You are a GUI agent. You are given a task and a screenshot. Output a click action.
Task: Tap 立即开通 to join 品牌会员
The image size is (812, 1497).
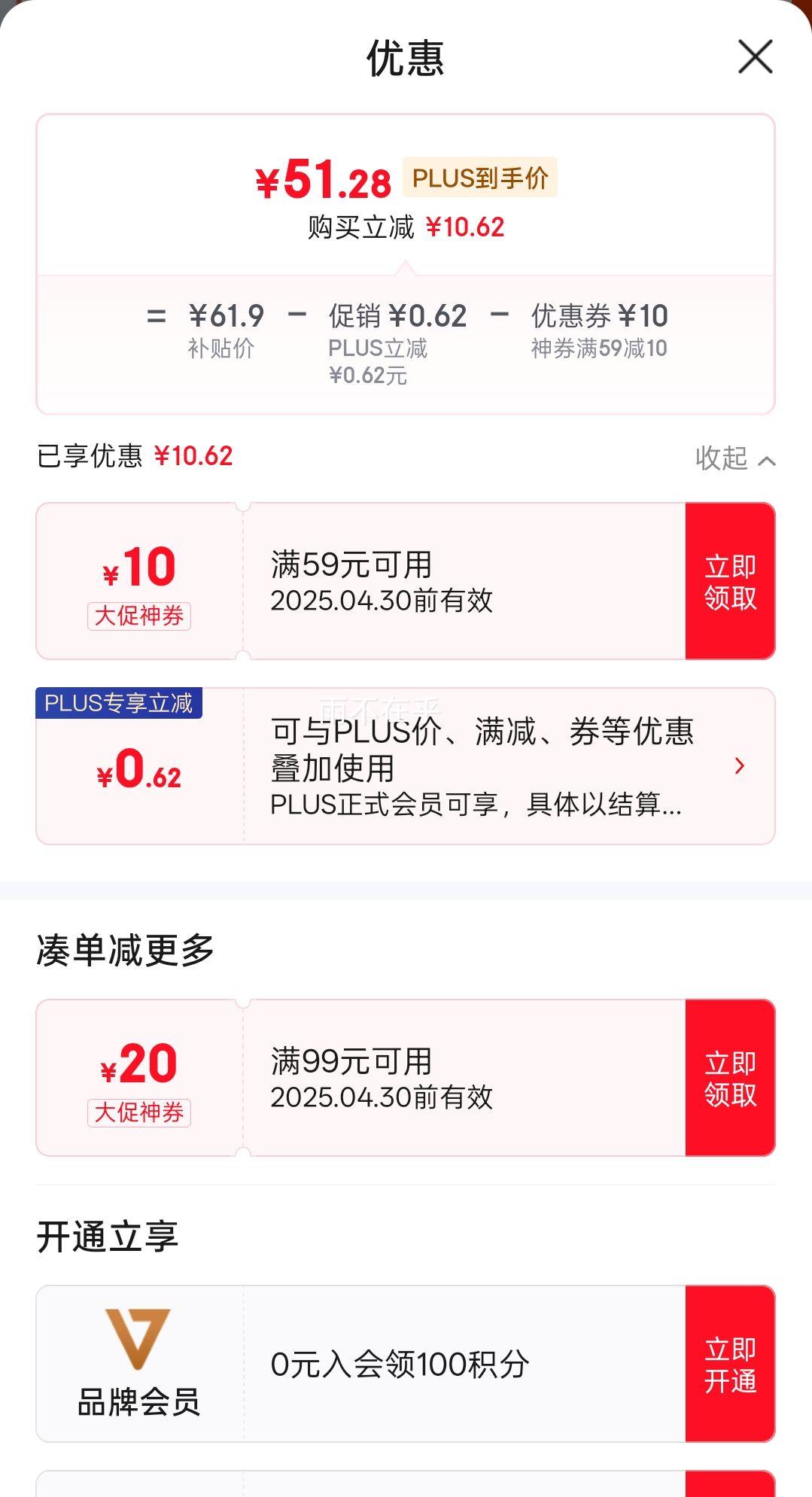click(729, 1365)
